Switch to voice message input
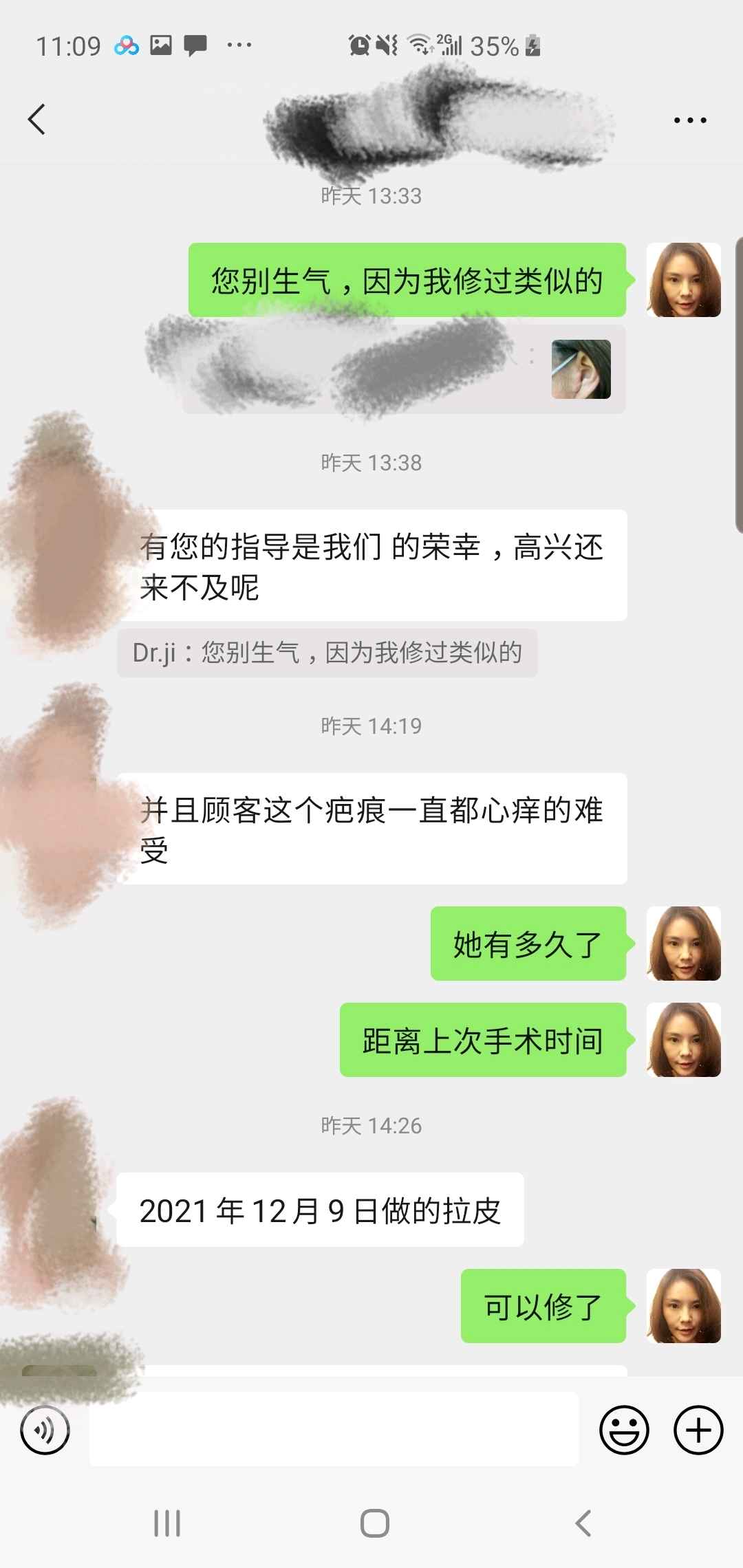The image size is (743, 1568). (45, 1430)
